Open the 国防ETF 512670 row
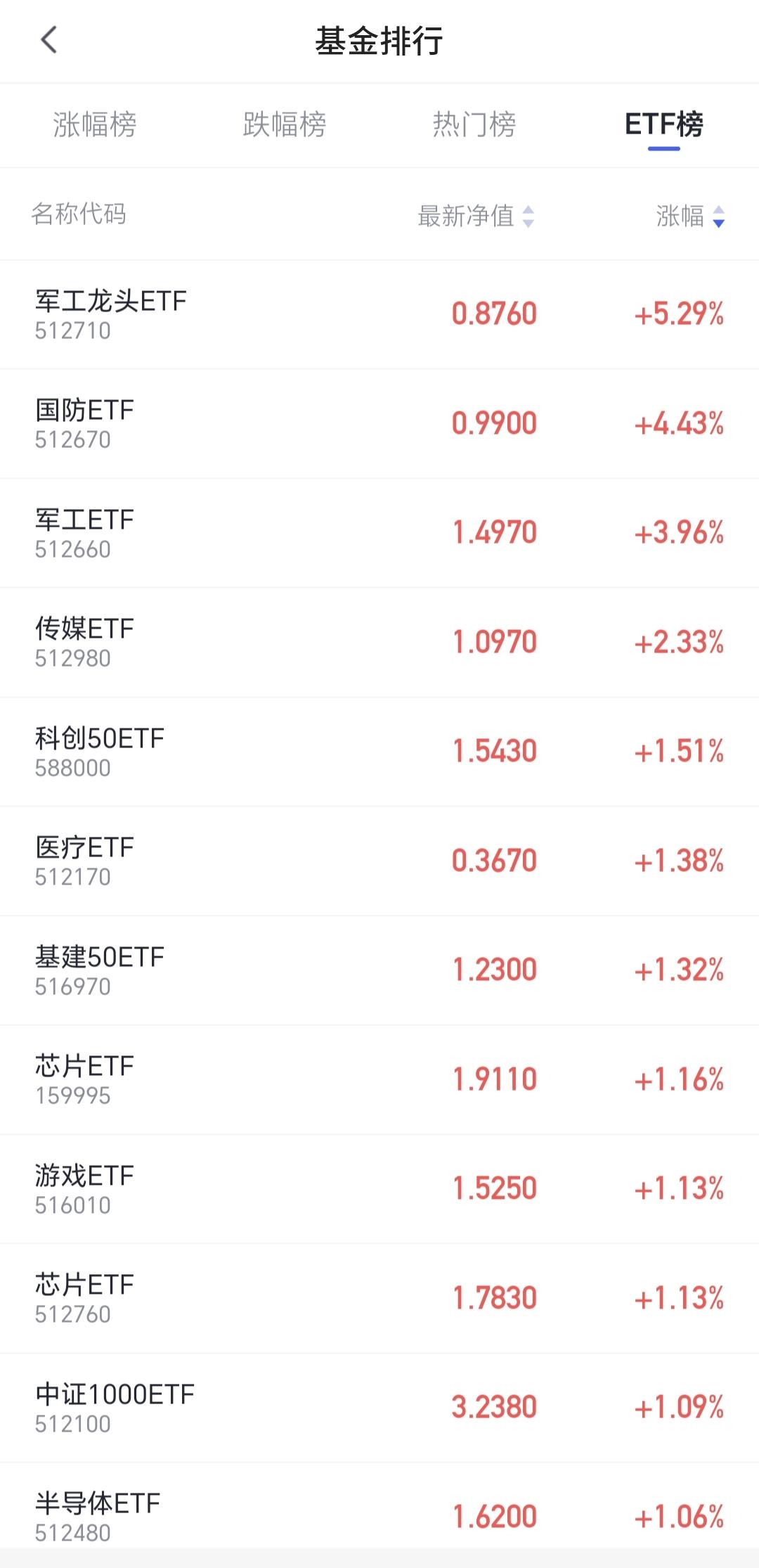Viewport: 759px width, 1568px height. coord(379,423)
